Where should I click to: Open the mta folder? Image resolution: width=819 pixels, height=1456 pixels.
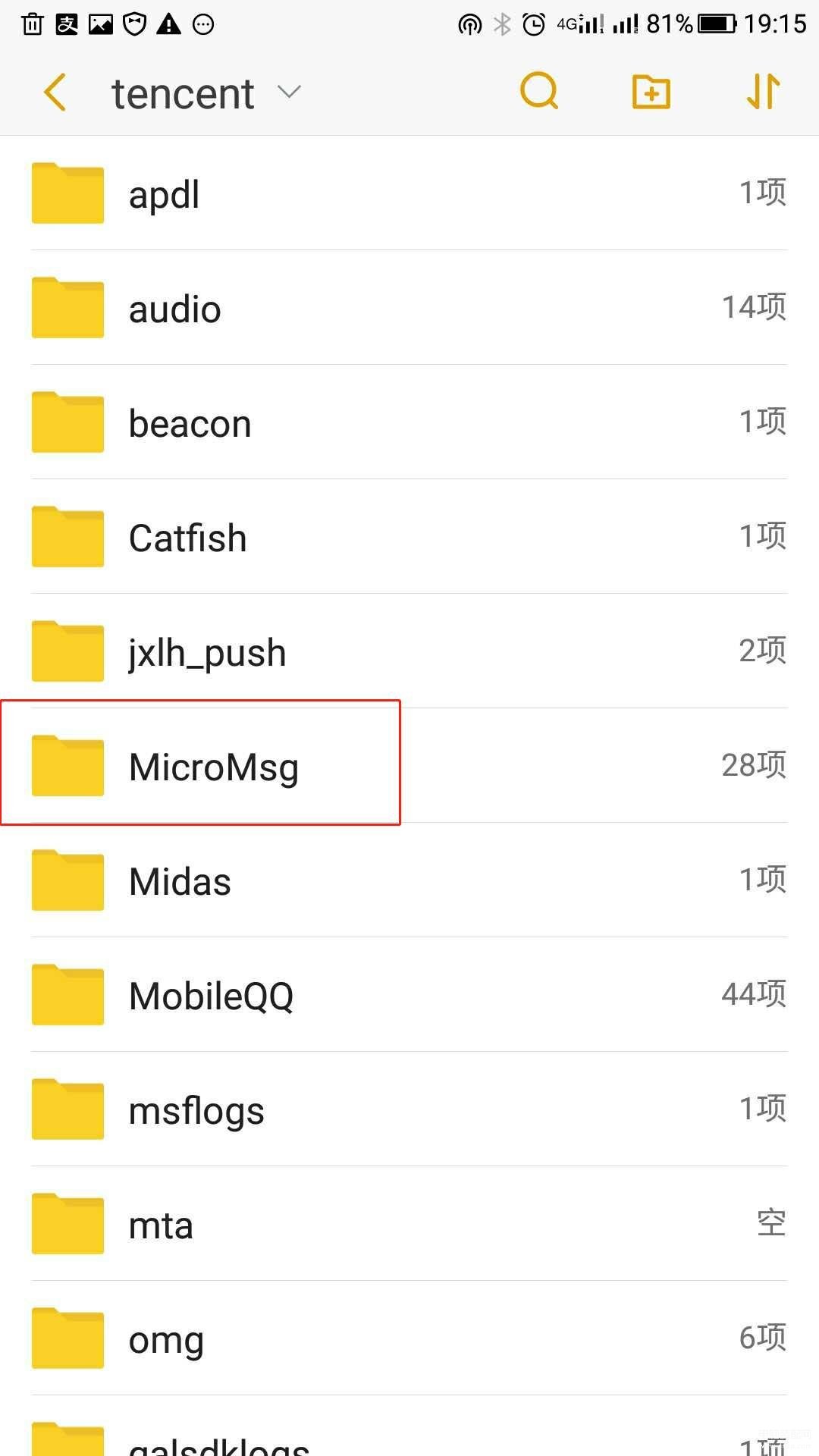(409, 1224)
